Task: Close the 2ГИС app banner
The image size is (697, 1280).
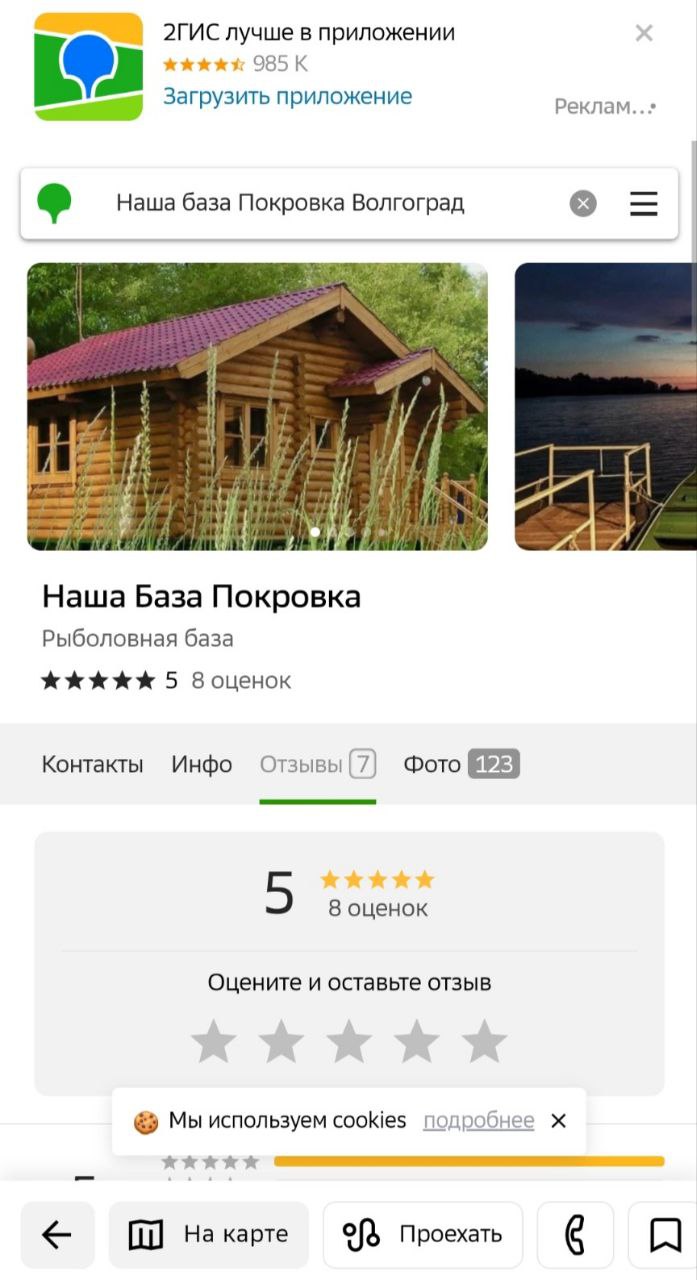Action: tap(644, 33)
